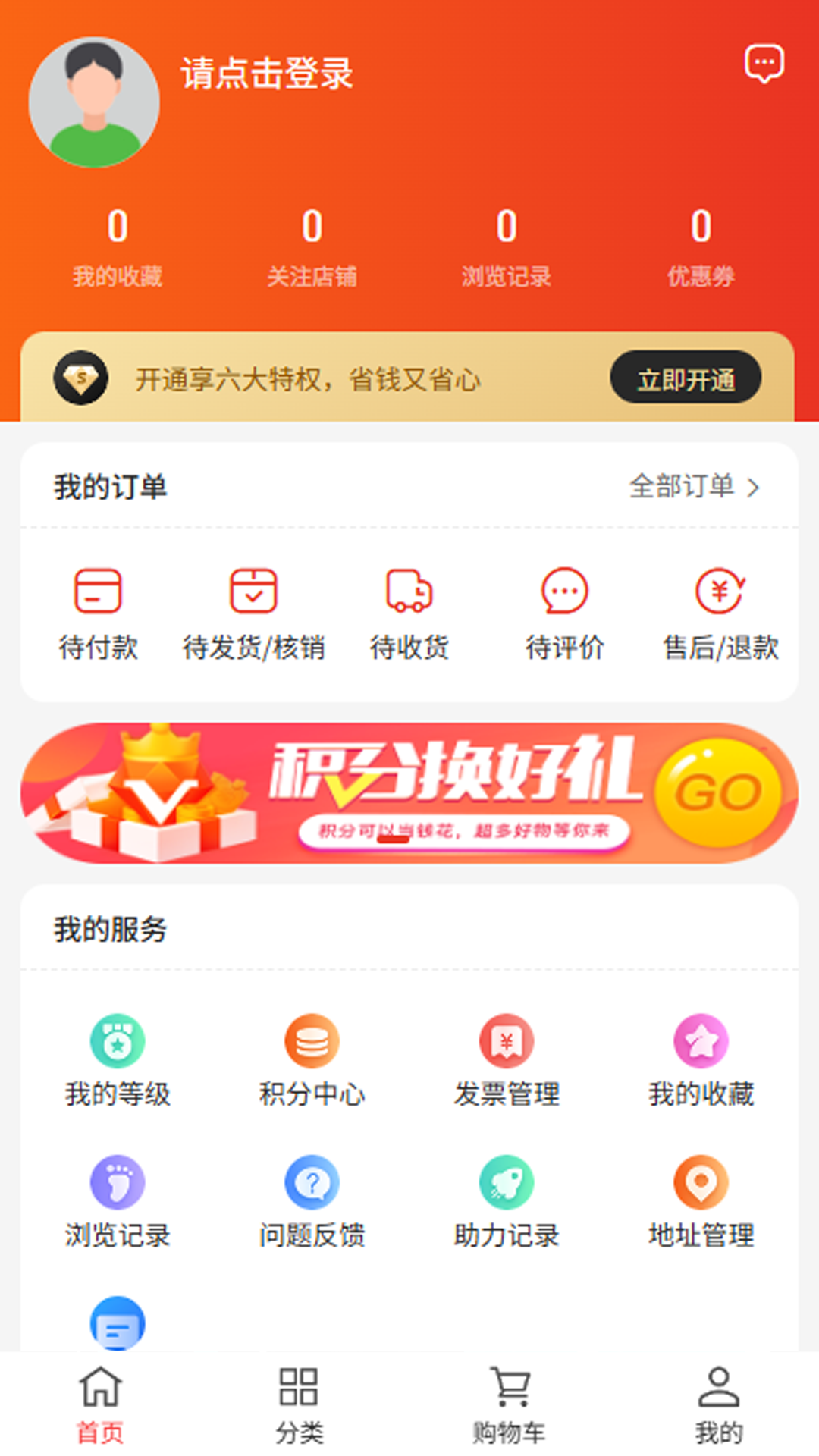Manage addresses via 地址管理
819x1456 pixels.
pos(701,1203)
